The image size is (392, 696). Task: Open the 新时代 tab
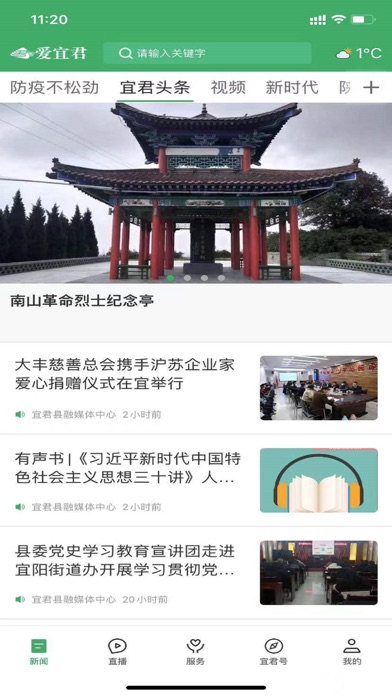pyautogui.click(x=292, y=87)
